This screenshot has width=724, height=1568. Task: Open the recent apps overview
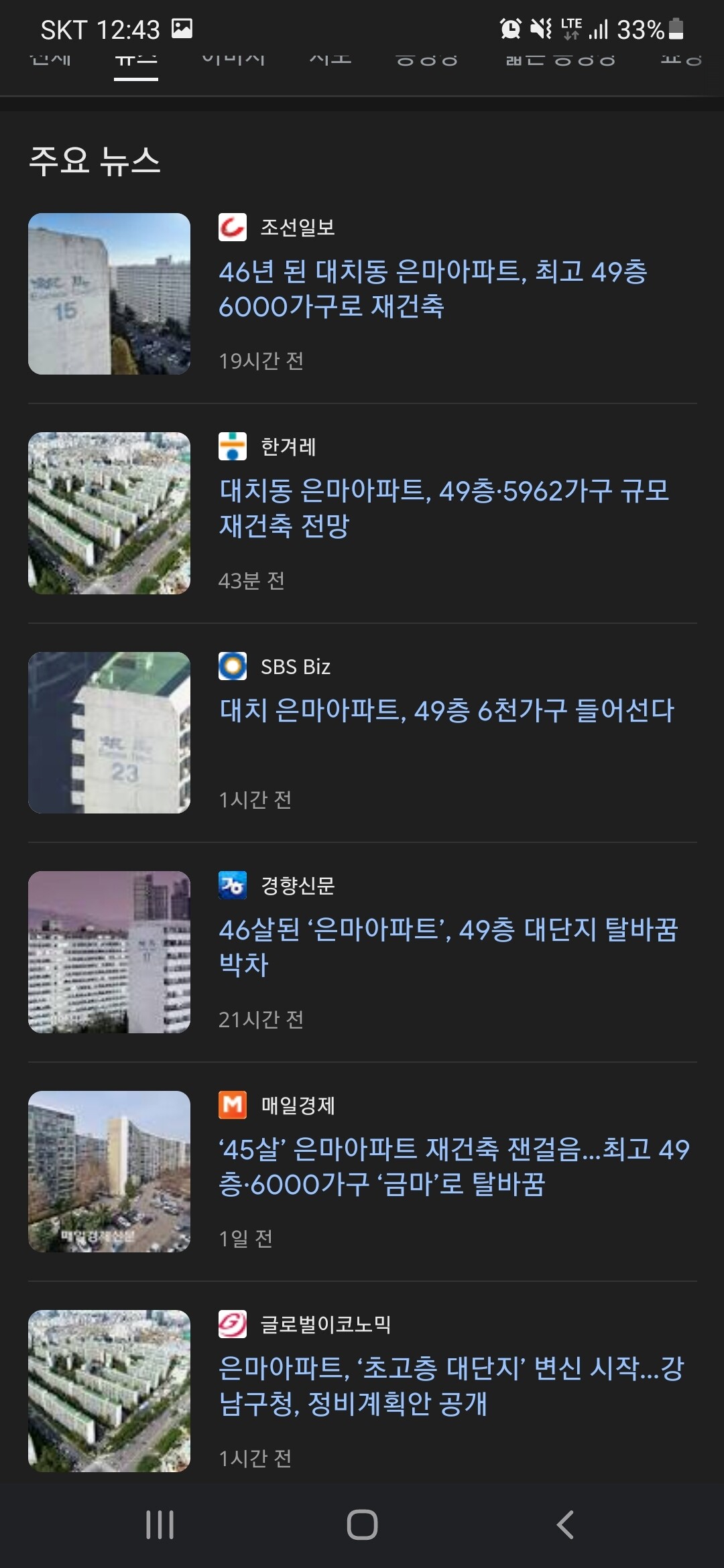(x=160, y=1524)
